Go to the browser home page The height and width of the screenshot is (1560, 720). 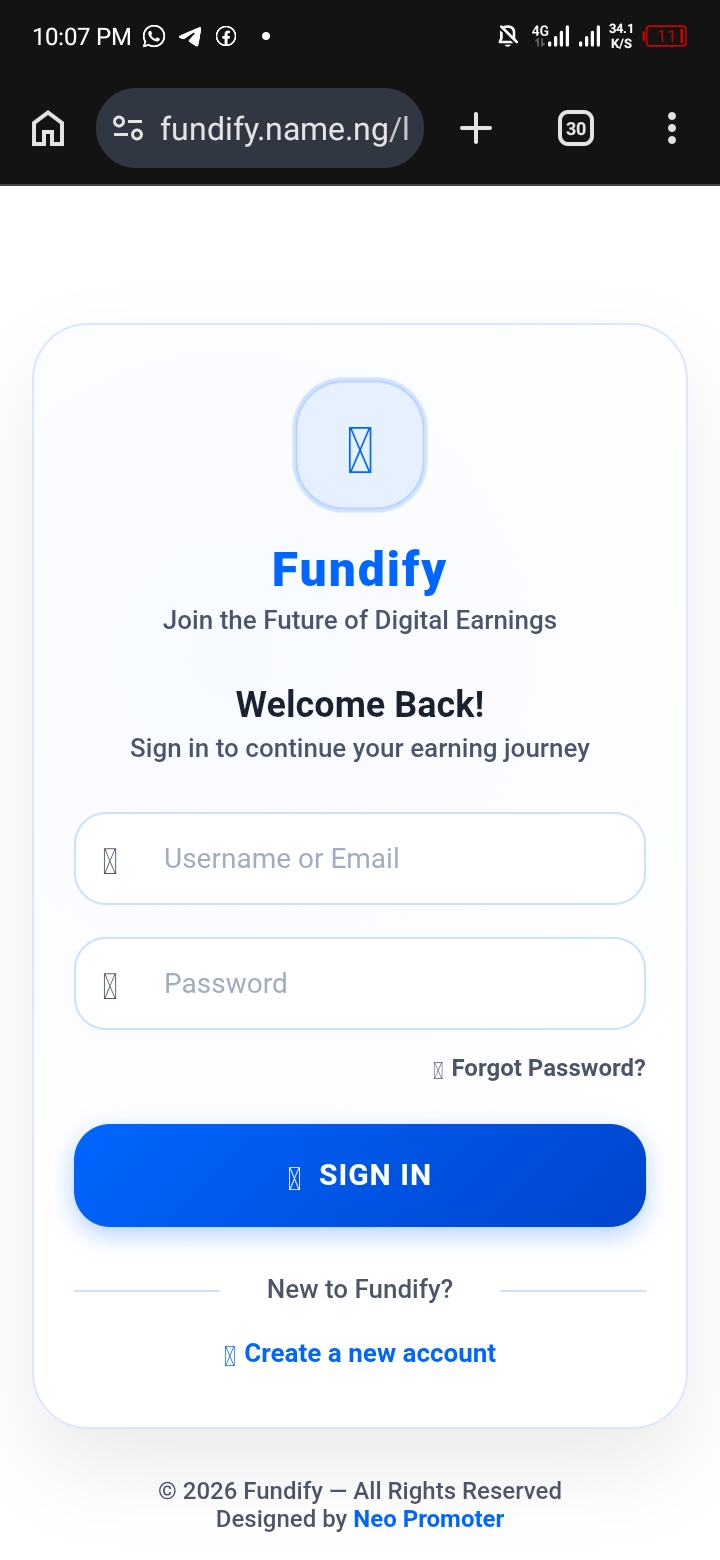48,129
